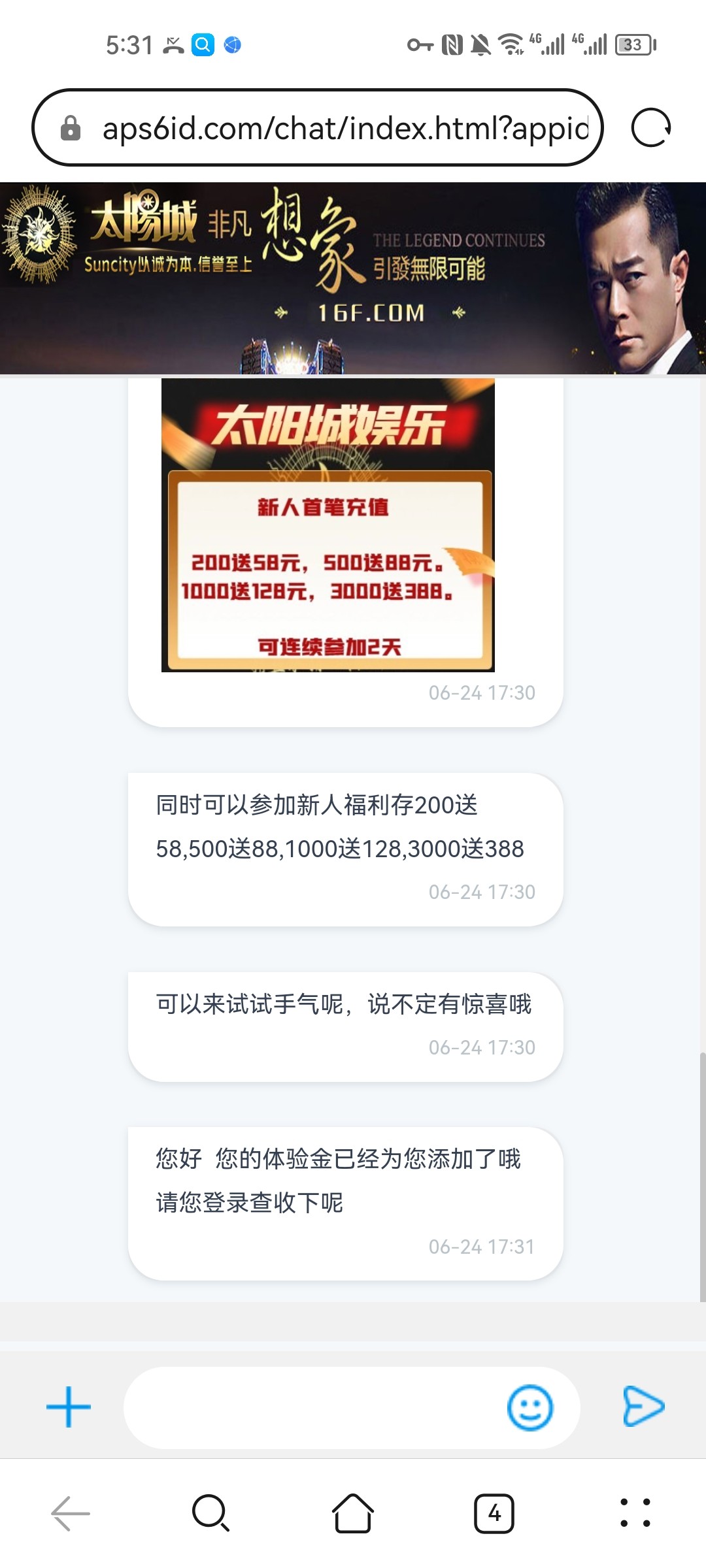Reload the page with the refresh icon
The image size is (706, 1568).
click(x=650, y=127)
